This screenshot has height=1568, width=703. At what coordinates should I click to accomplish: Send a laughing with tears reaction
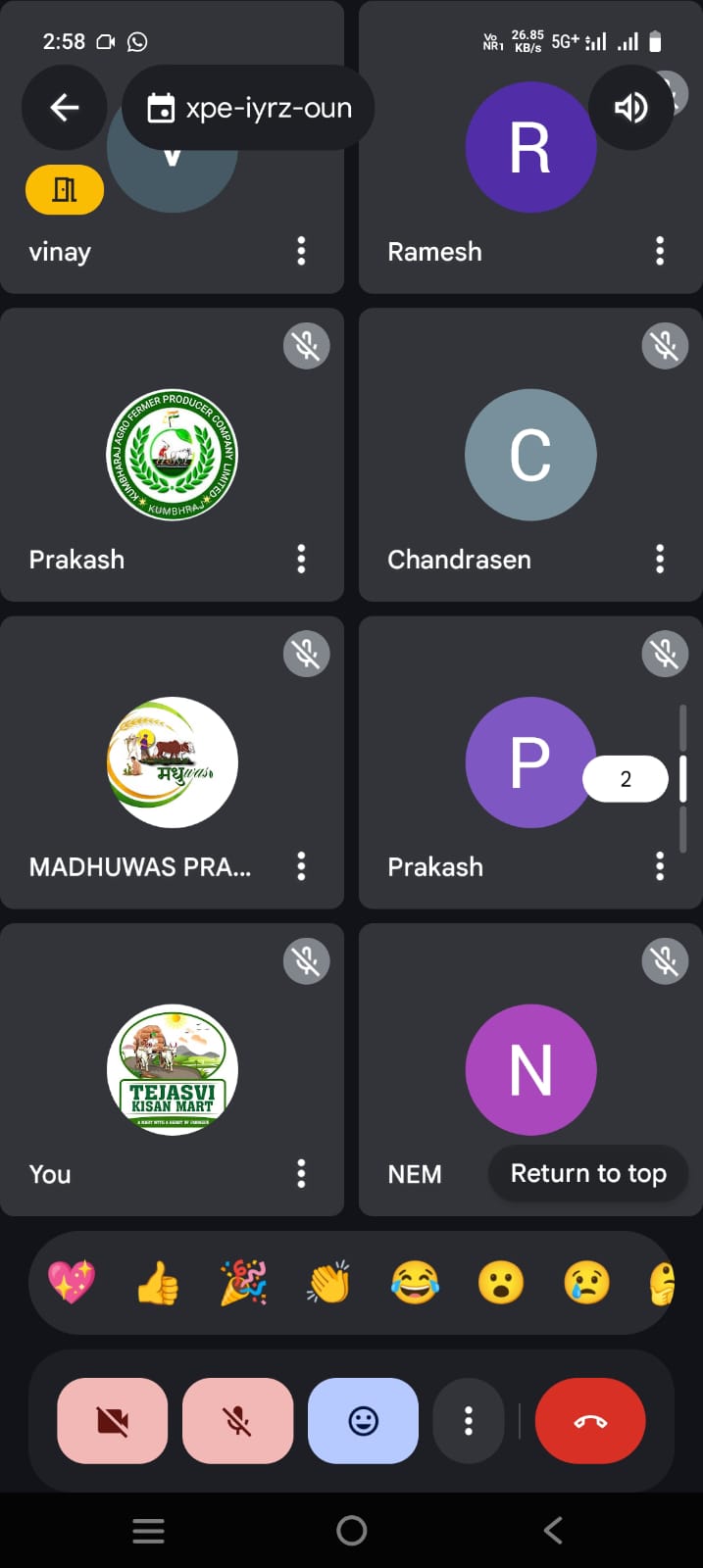(415, 1282)
